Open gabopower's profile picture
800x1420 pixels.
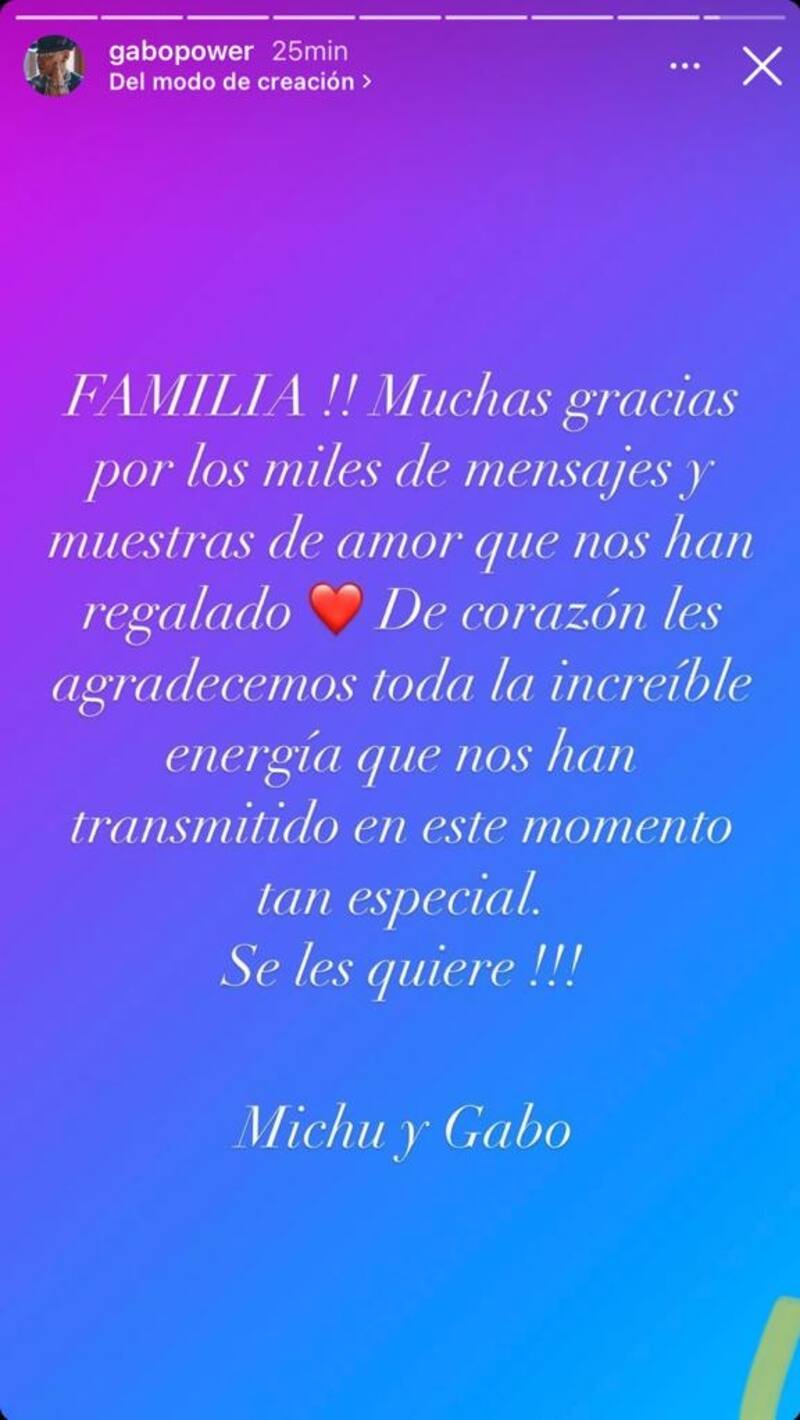point(53,66)
